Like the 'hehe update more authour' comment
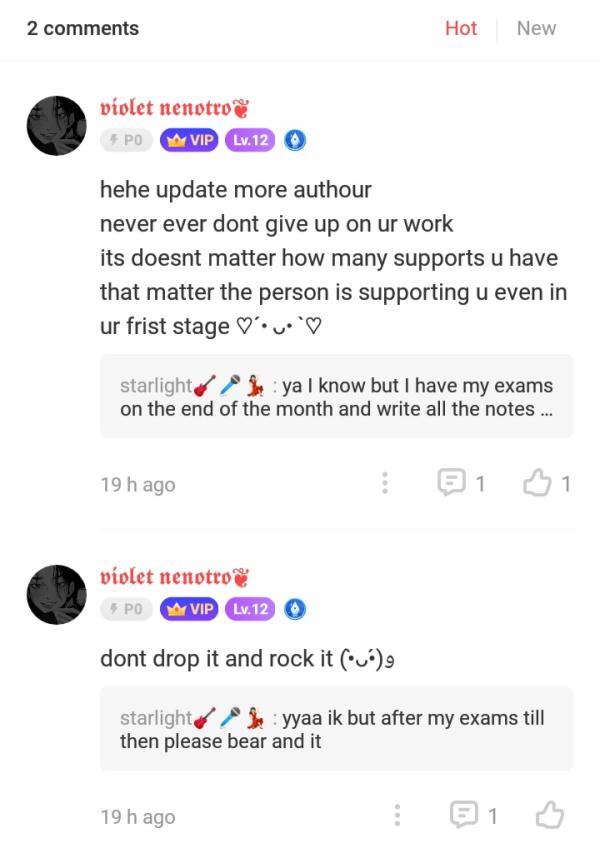 (546, 484)
